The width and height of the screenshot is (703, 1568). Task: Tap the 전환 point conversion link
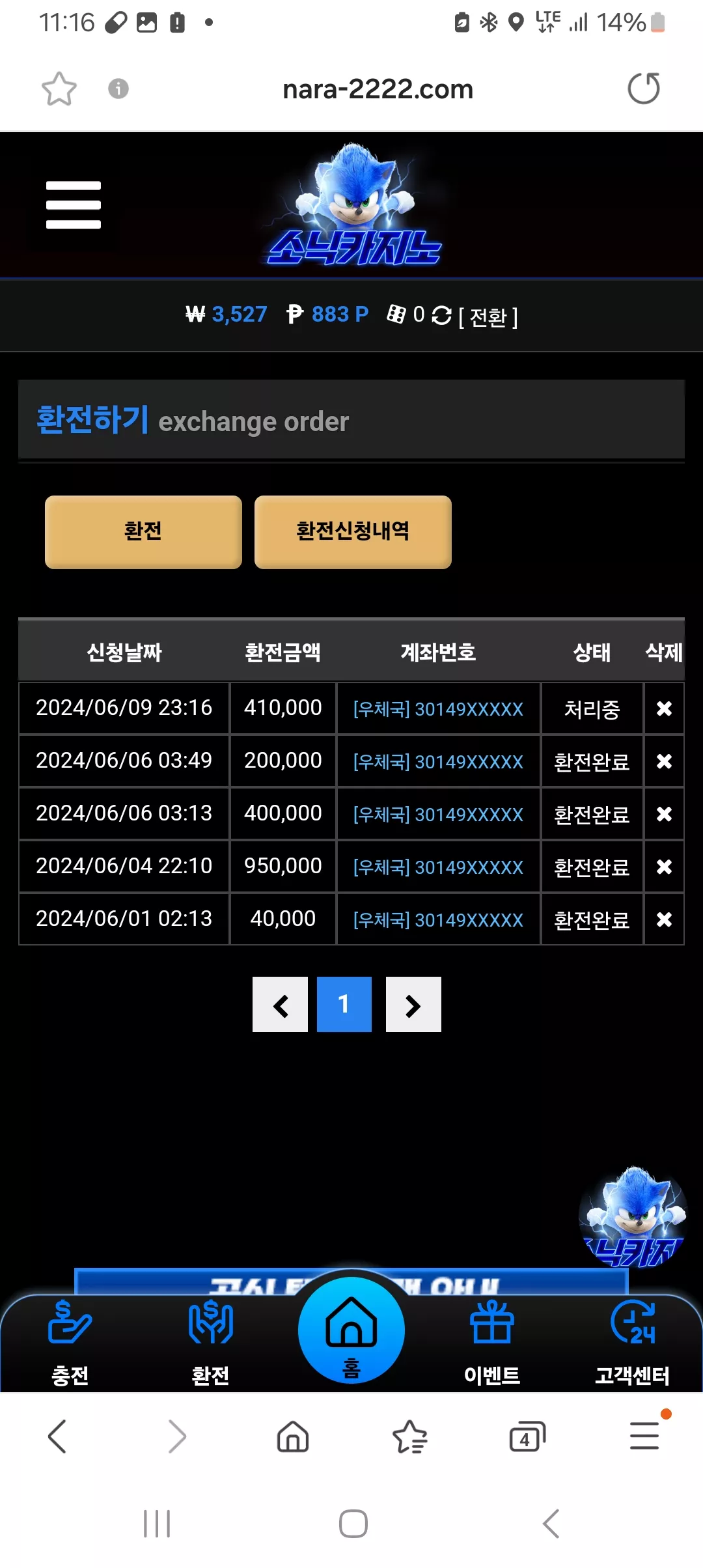coord(488,317)
